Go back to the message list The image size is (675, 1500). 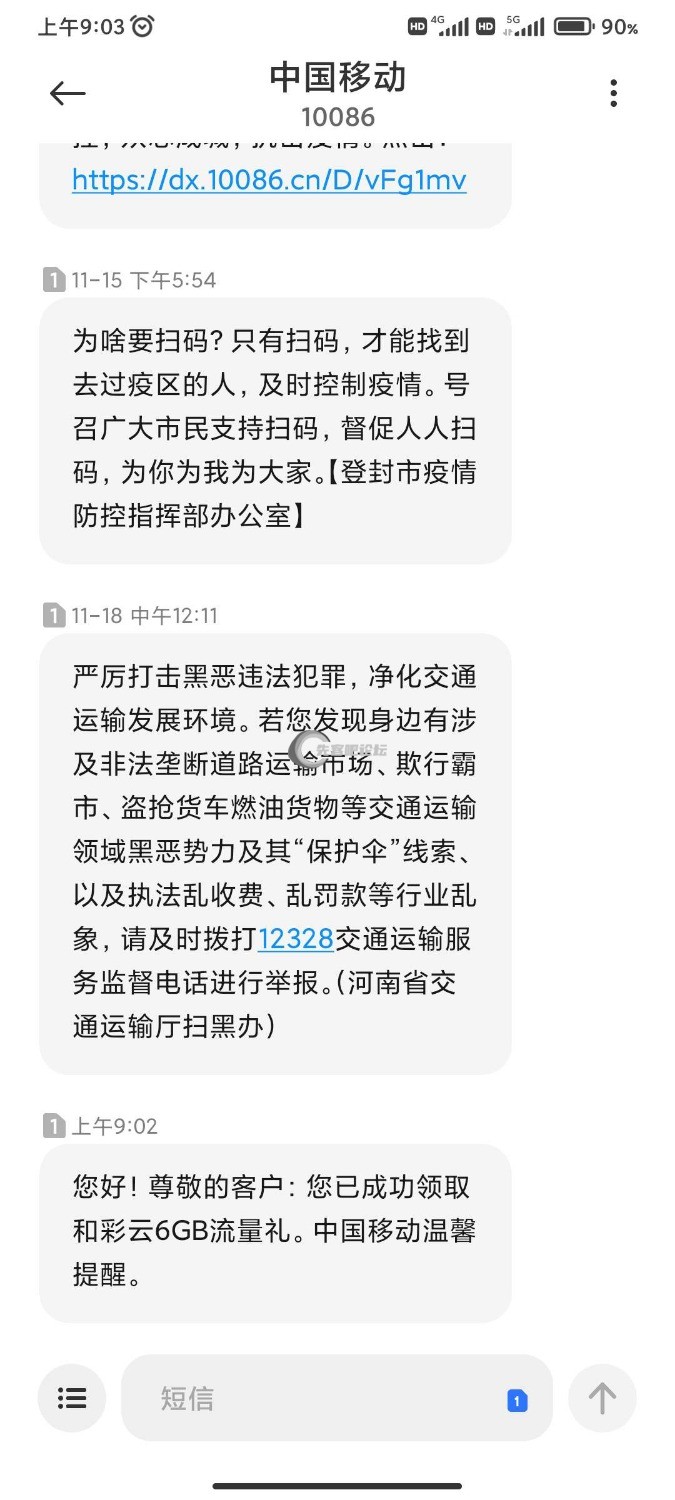(x=68, y=94)
